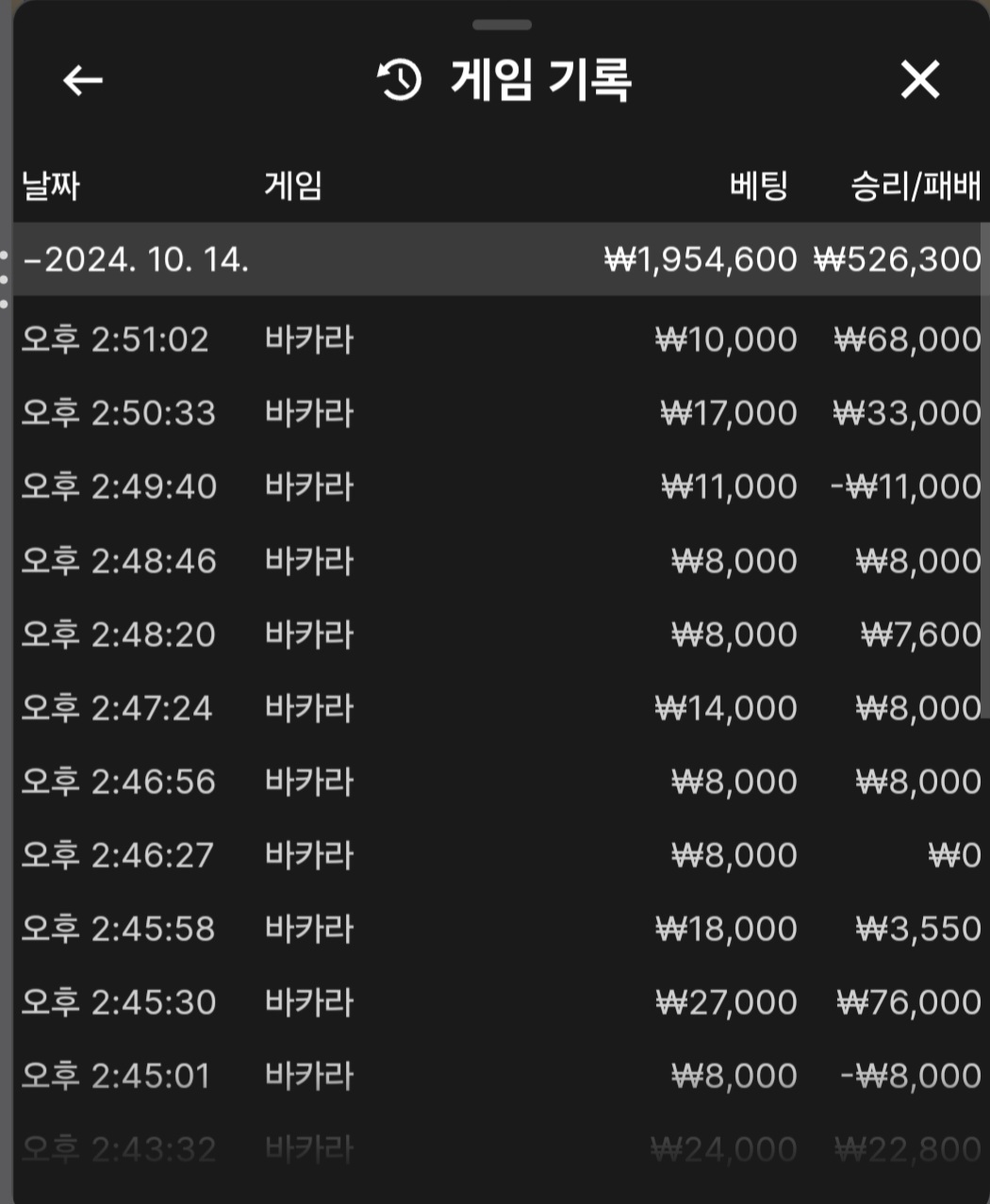The image size is (990, 1204).
Task: Open the game played at 오후 2:48:46
Action: tap(500, 561)
